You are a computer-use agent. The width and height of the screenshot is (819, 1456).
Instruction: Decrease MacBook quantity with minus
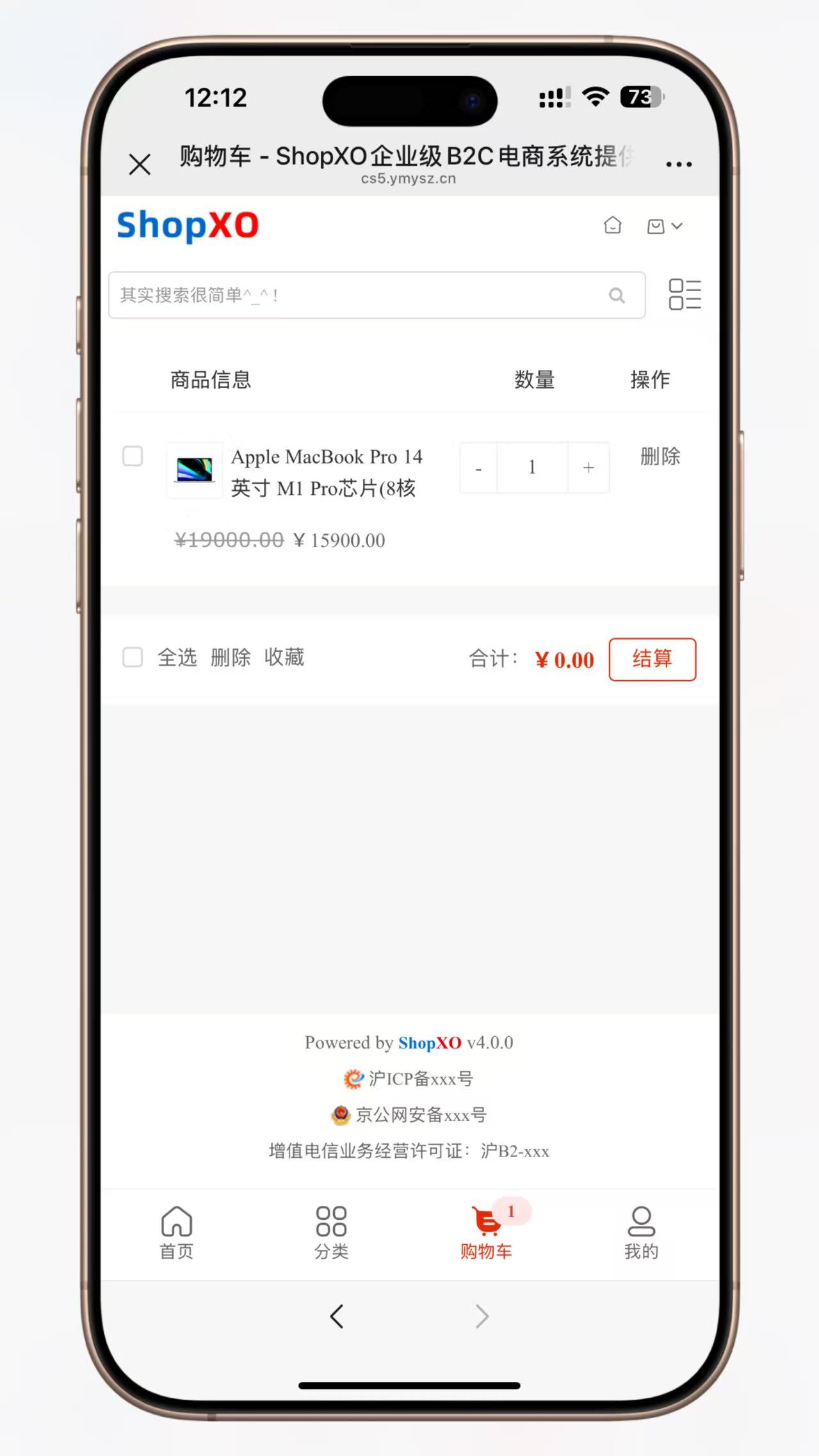click(478, 468)
